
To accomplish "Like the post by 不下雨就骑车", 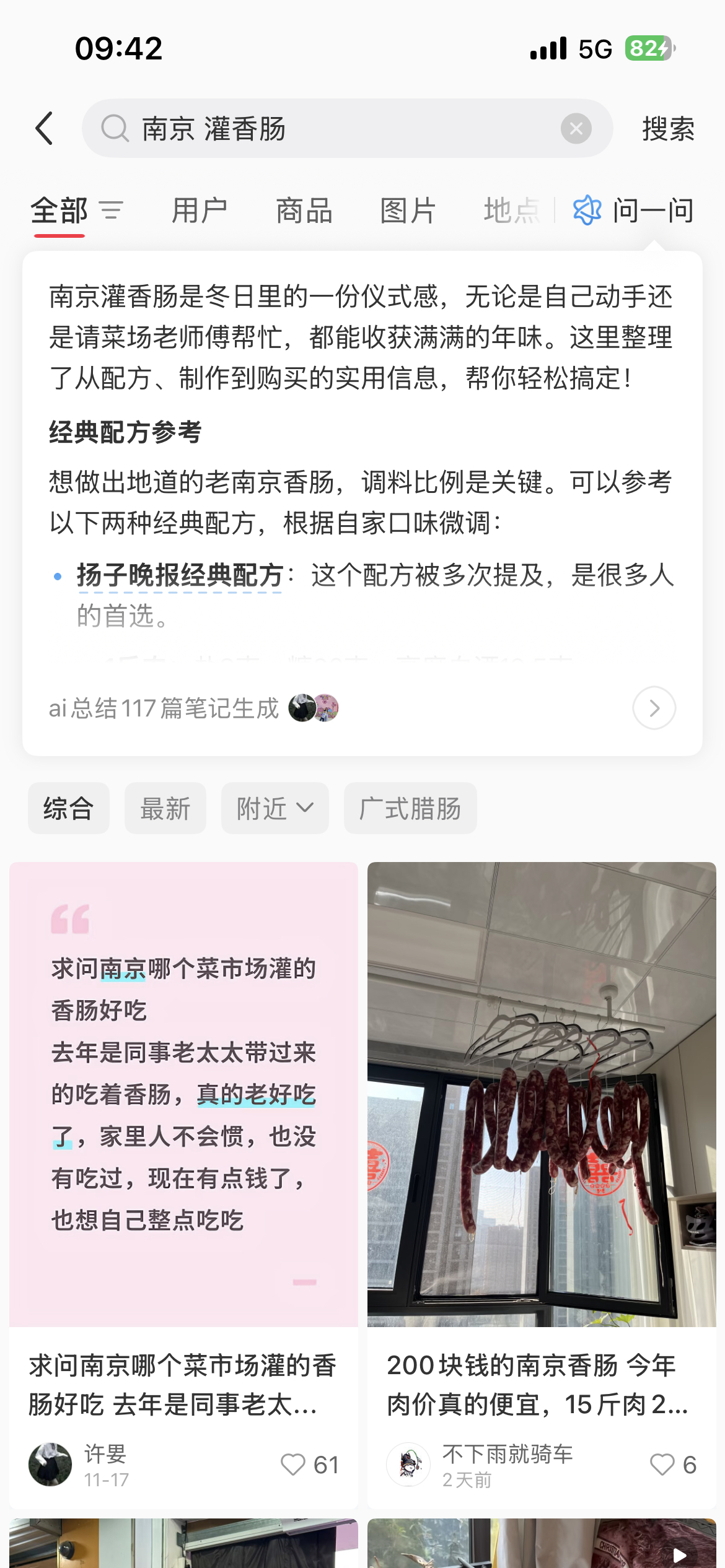I will (x=662, y=1465).
